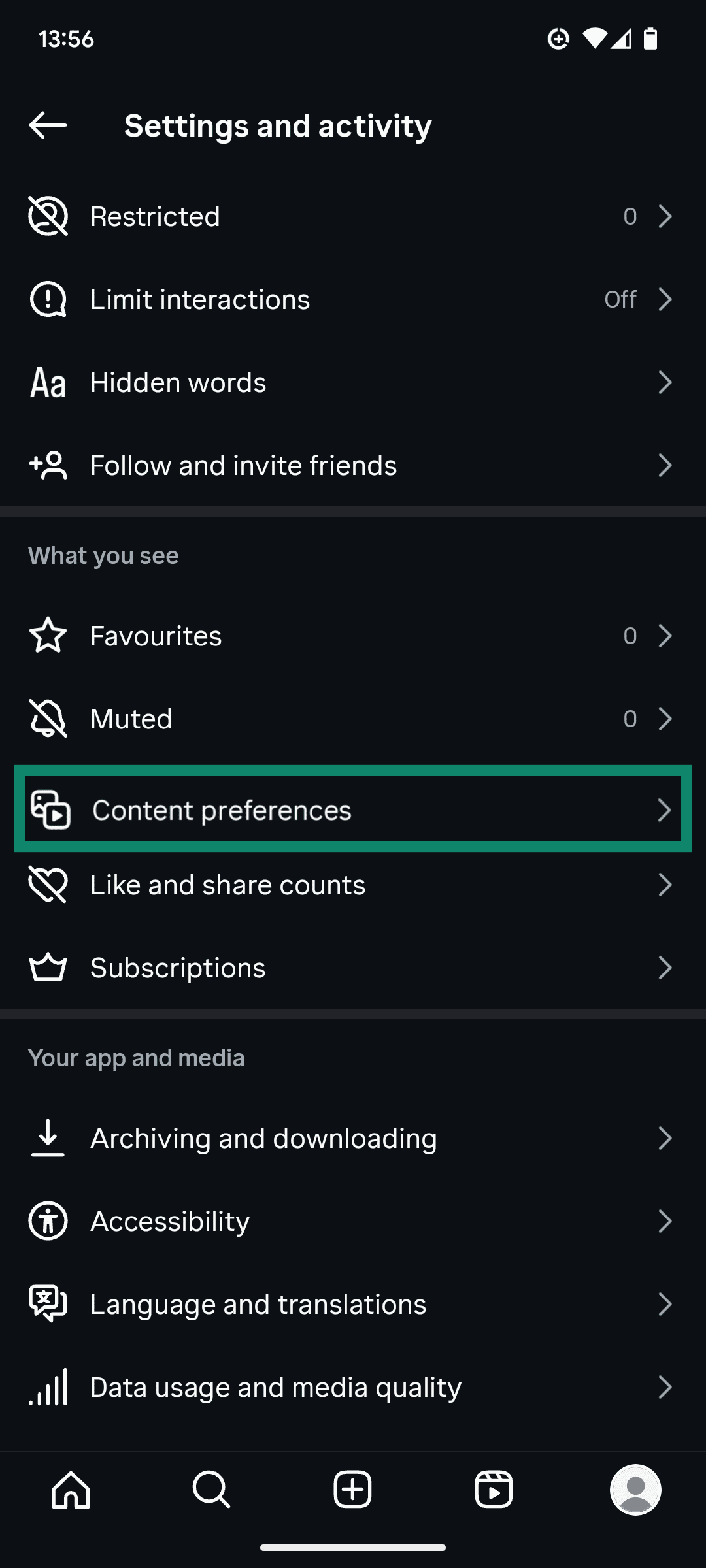Image resolution: width=706 pixels, height=1568 pixels.
Task: Expand Archiving and downloading
Action: pyautogui.click(x=353, y=1137)
